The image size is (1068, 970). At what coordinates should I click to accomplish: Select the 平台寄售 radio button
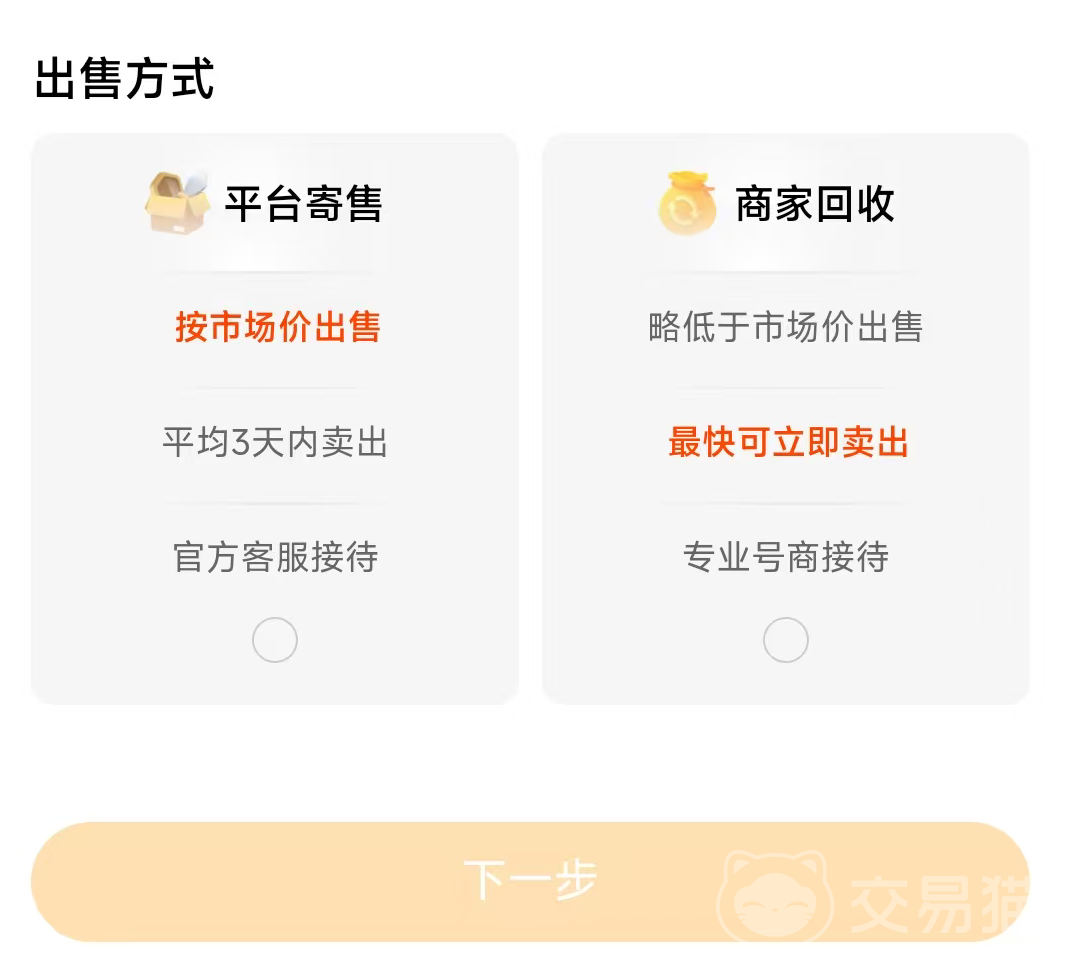point(274,640)
